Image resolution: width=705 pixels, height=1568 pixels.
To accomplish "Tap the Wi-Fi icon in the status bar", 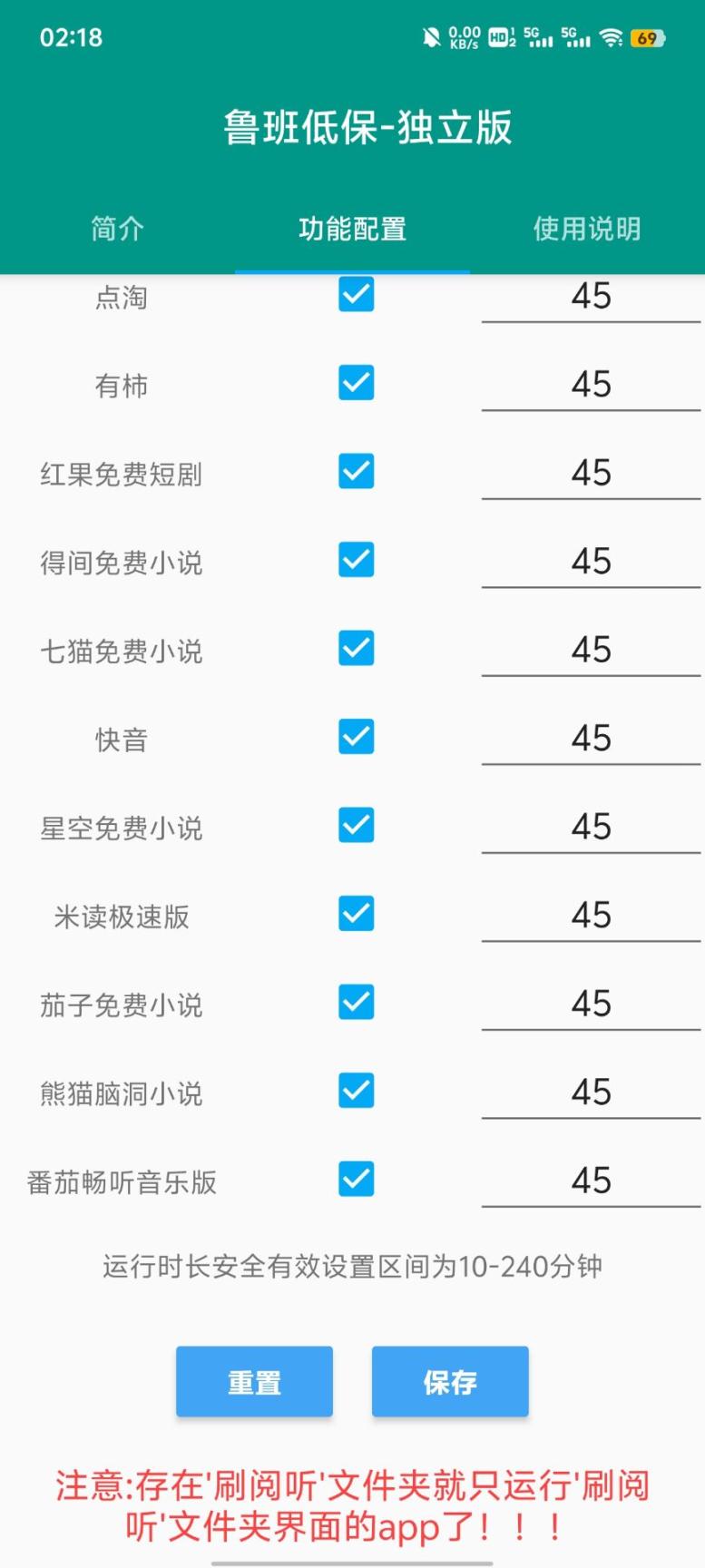I will (x=611, y=38).
